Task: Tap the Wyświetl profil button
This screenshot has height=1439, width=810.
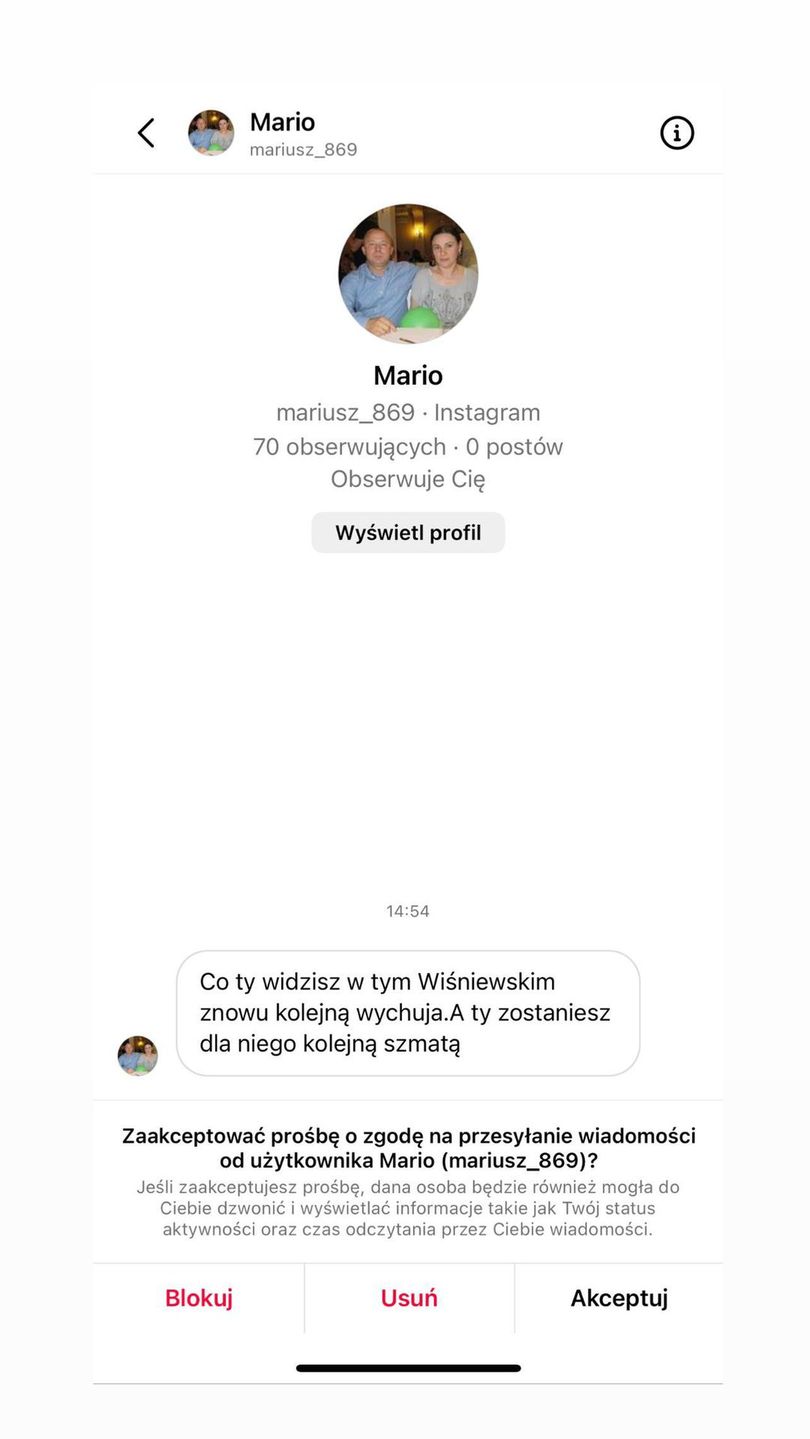Action: (x=408, y=533)
